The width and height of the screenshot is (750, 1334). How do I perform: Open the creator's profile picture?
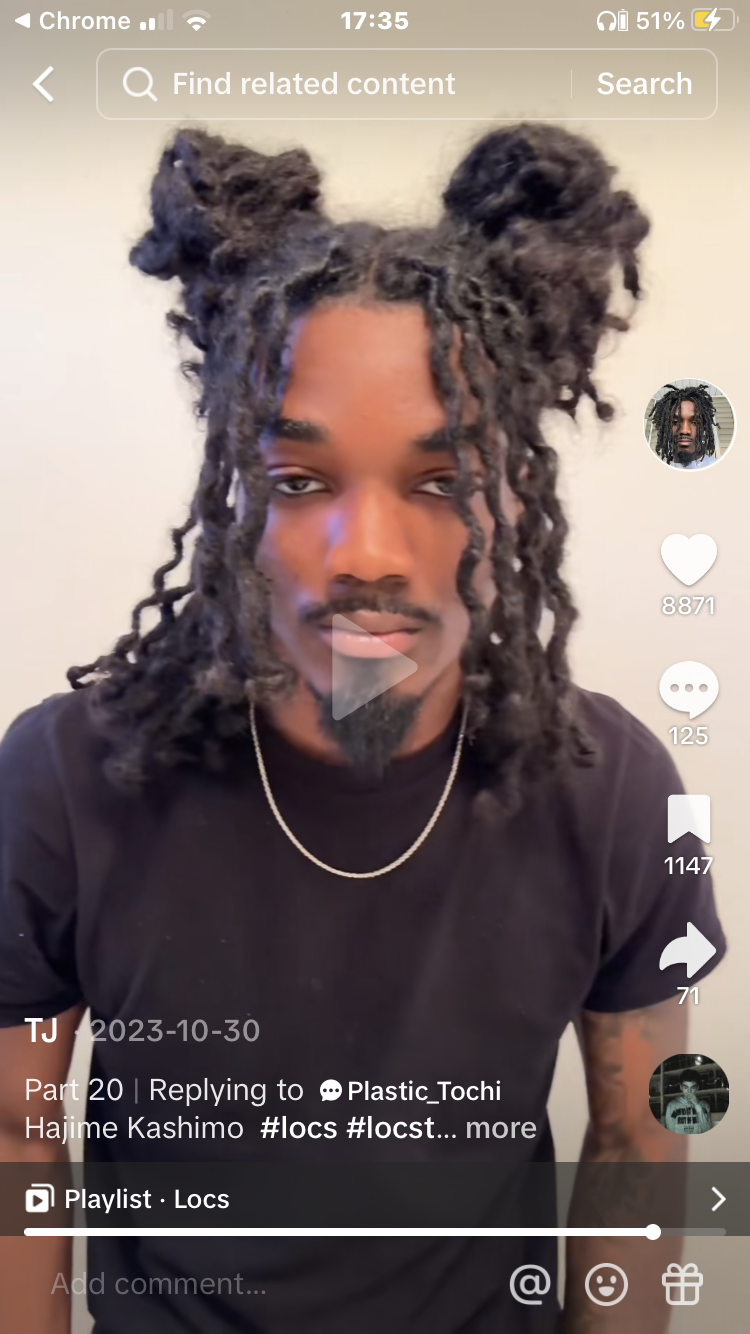tap(689, 425)
